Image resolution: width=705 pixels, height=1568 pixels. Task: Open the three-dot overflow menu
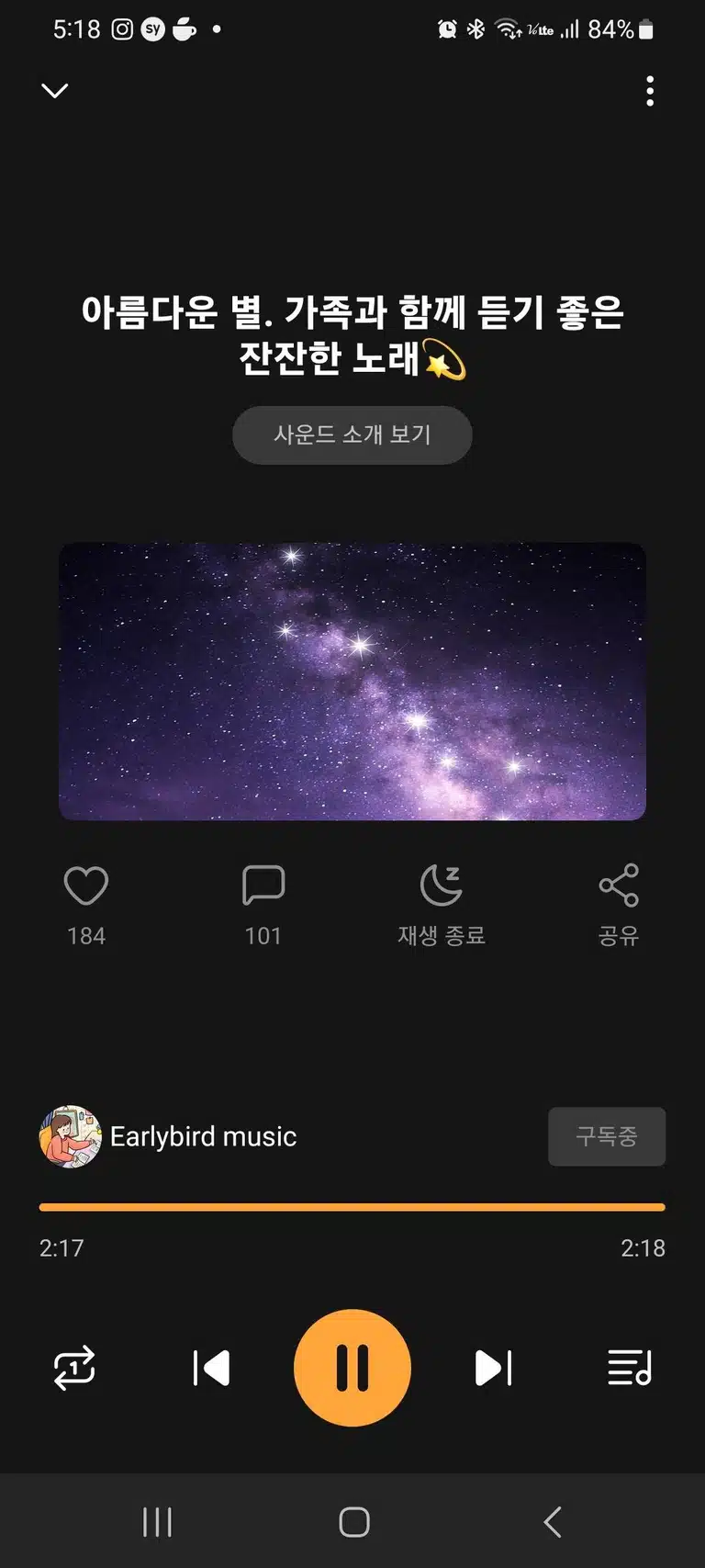click(x=650, y=91)
